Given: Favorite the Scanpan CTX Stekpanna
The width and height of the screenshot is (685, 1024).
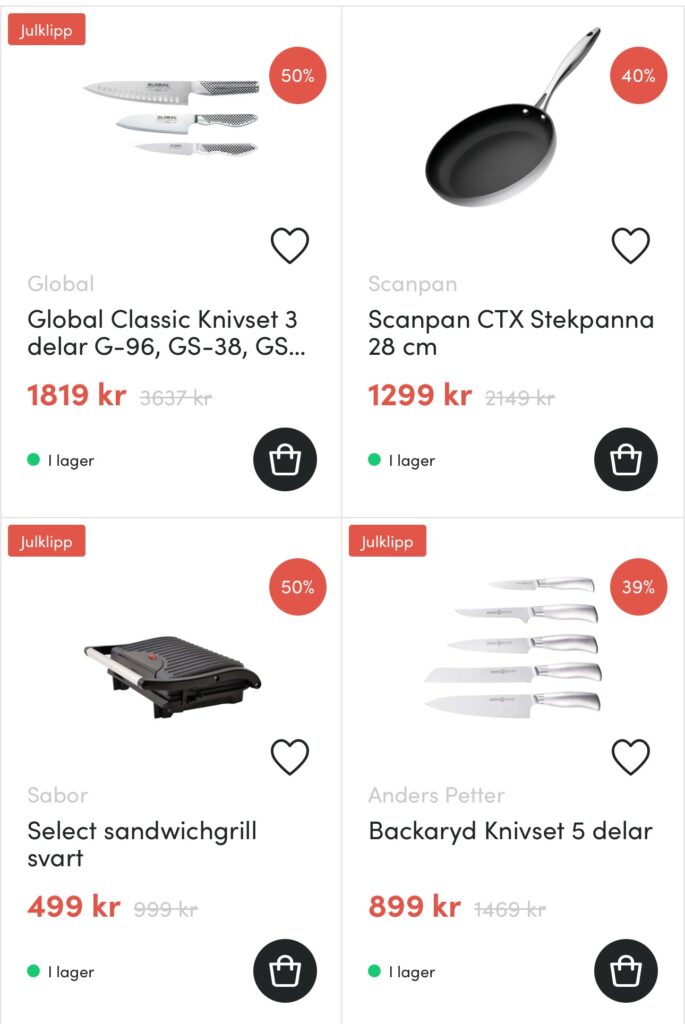Looking at the screenshot, I should [x=630, y=246].
